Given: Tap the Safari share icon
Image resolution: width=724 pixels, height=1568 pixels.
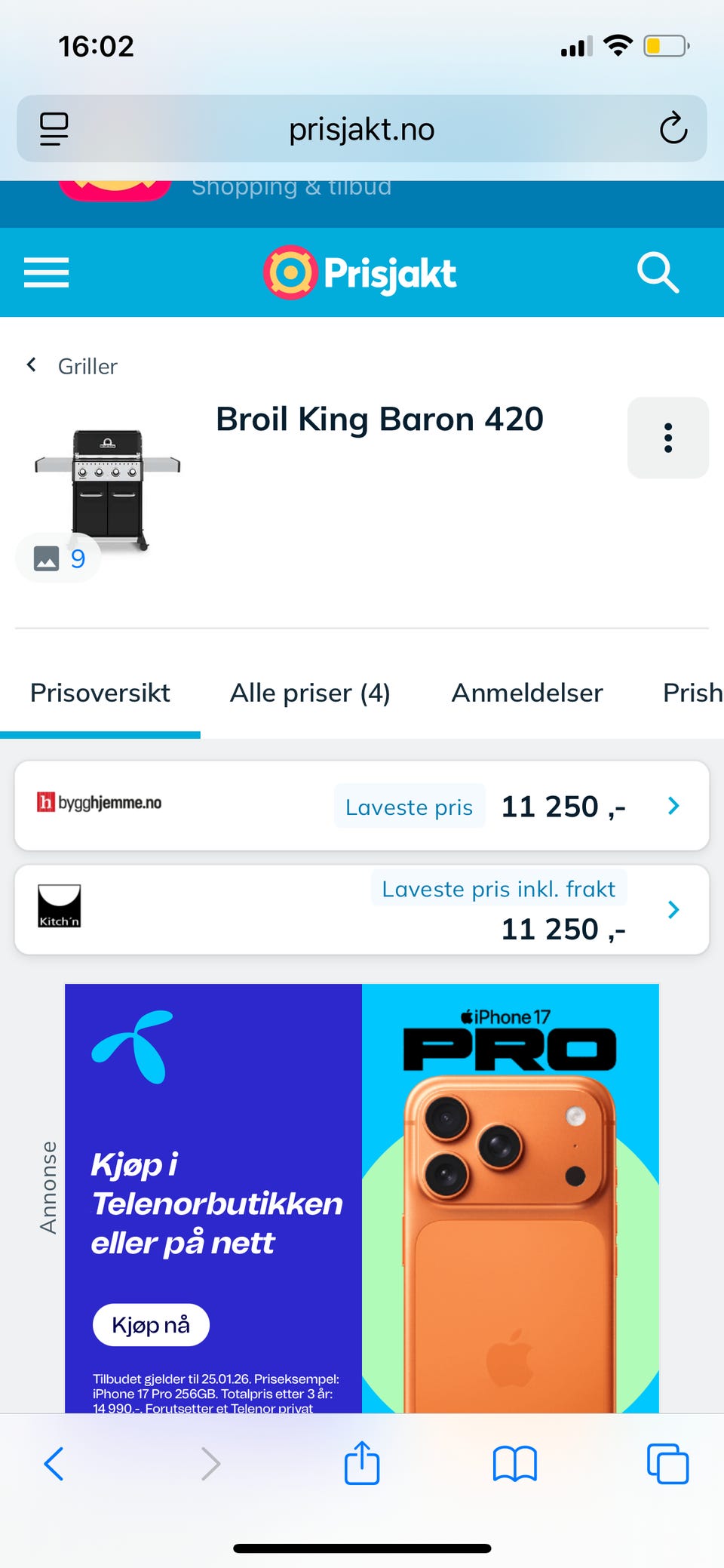Looking at the screenshot, I should pyautogui.click(x=362, y=1462).
